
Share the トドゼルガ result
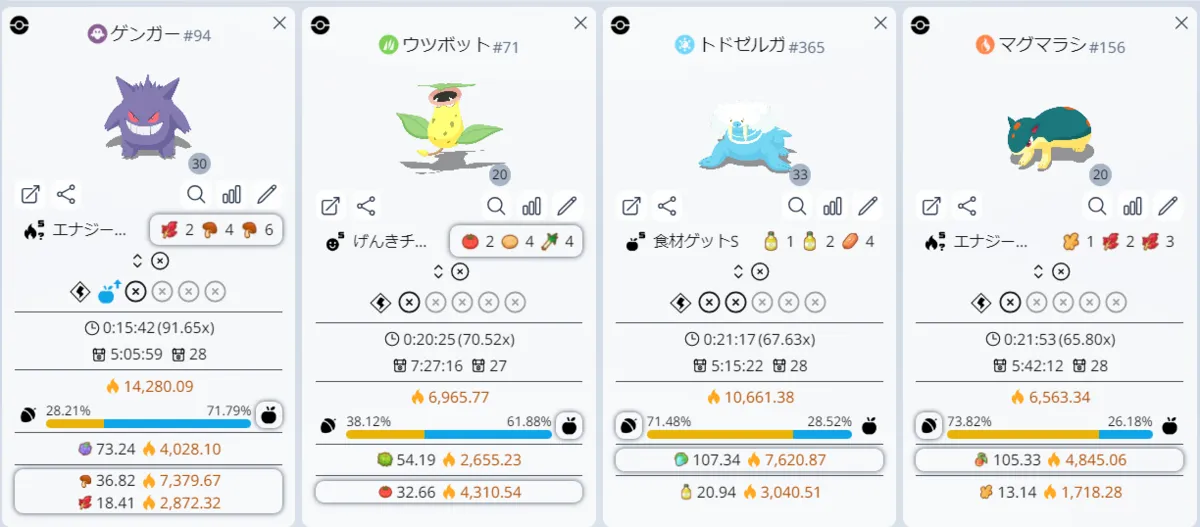667,206
